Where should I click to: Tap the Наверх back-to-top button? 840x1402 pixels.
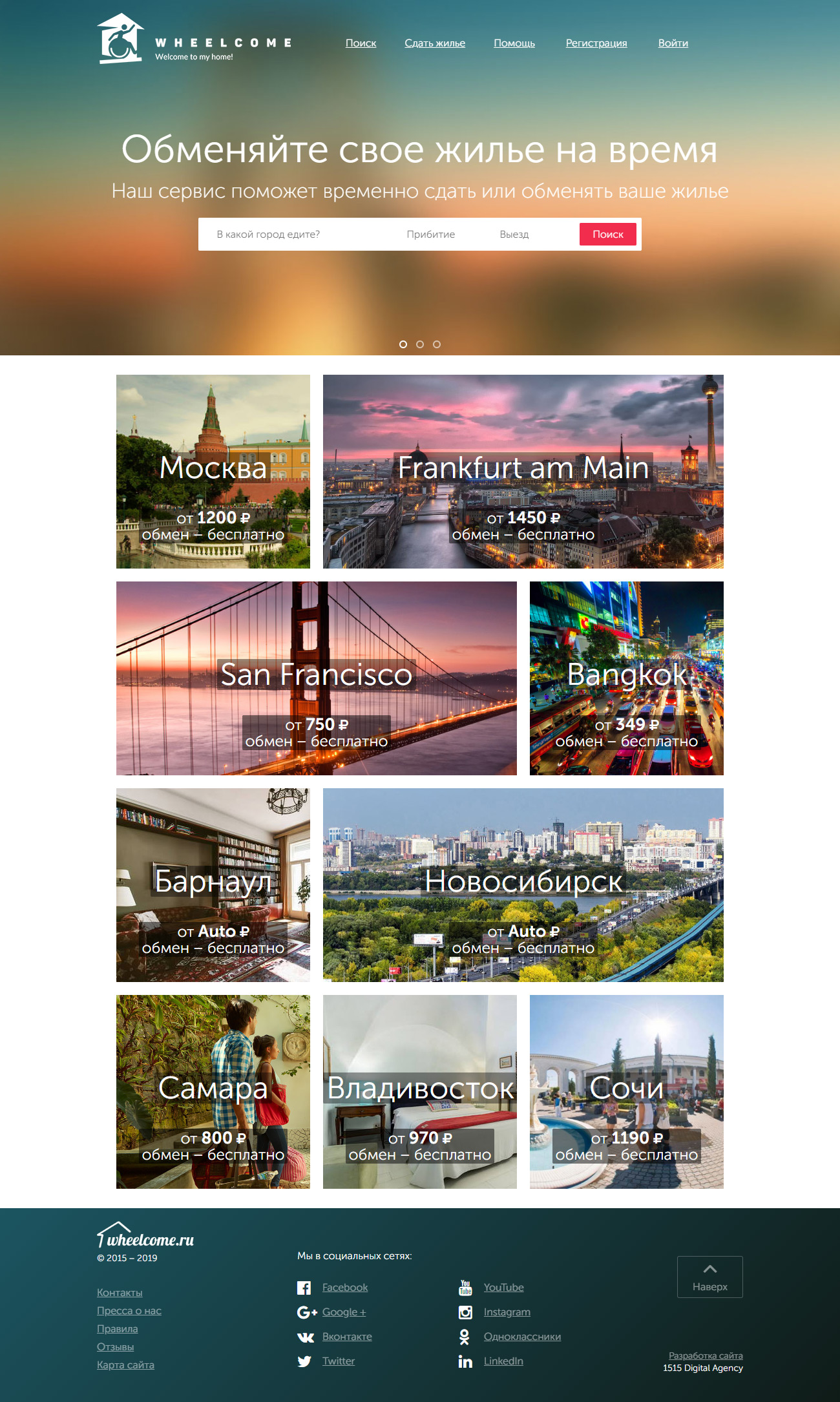[x=709, y=1277]
